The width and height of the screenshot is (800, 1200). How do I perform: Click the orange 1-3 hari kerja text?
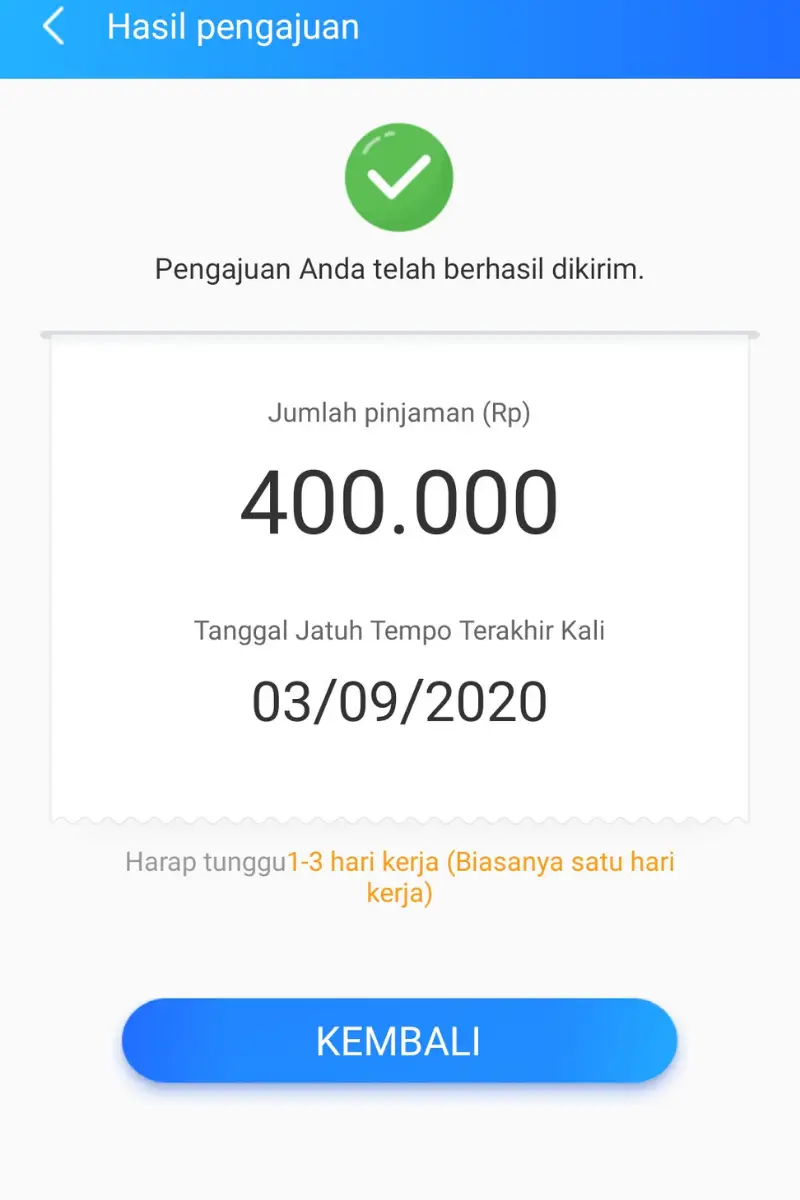coord(480,862)
